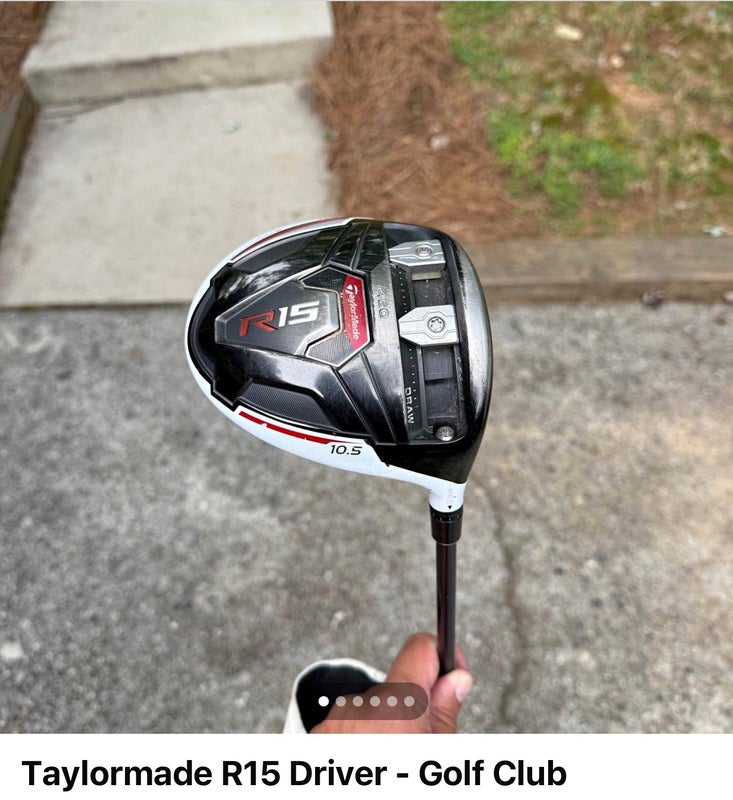733x800 pixels.
Task: Tap the photo carousel page indicator dots
Action: click(366, 701)
